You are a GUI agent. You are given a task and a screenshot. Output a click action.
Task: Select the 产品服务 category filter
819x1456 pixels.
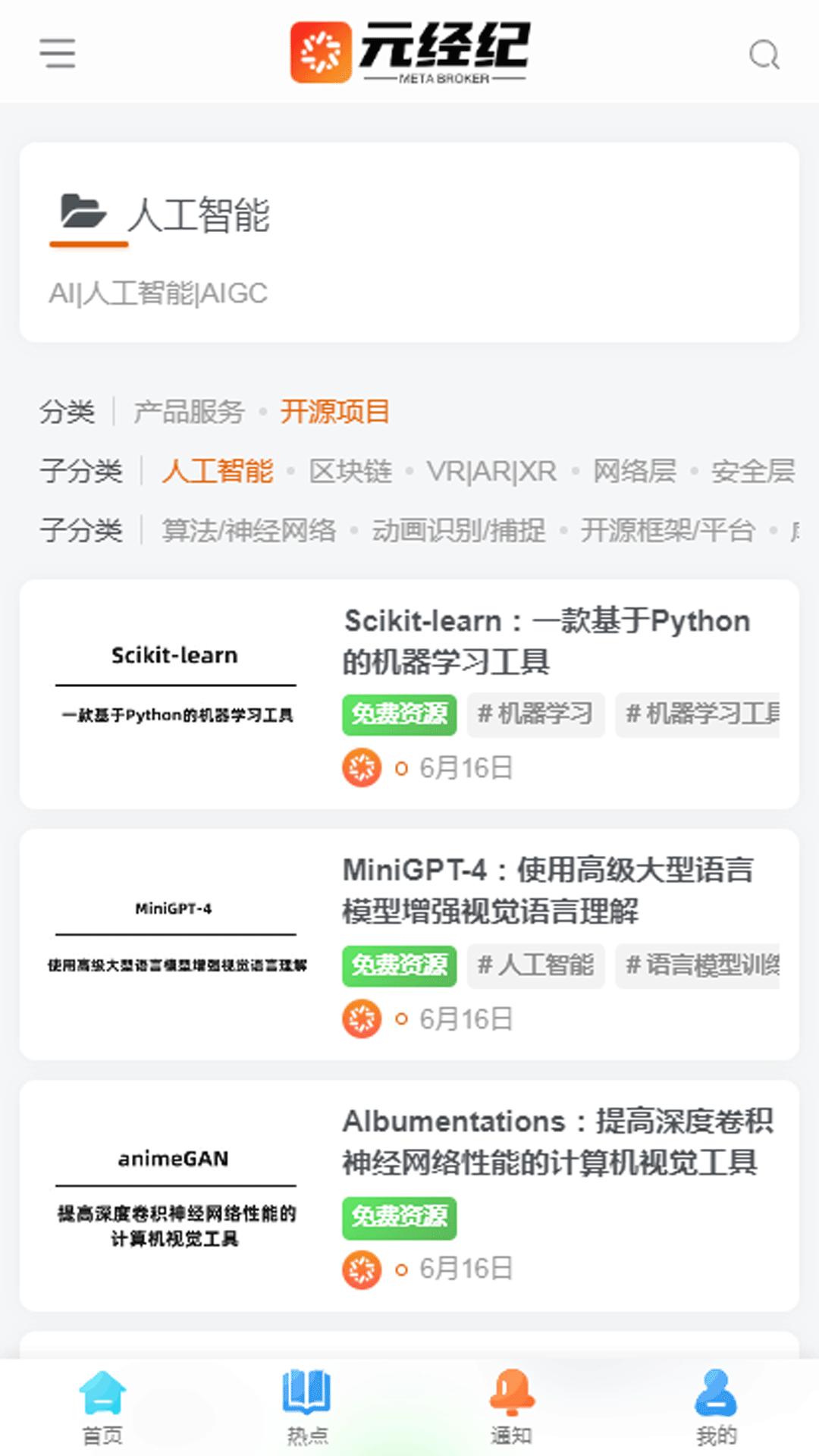(189, 412)
